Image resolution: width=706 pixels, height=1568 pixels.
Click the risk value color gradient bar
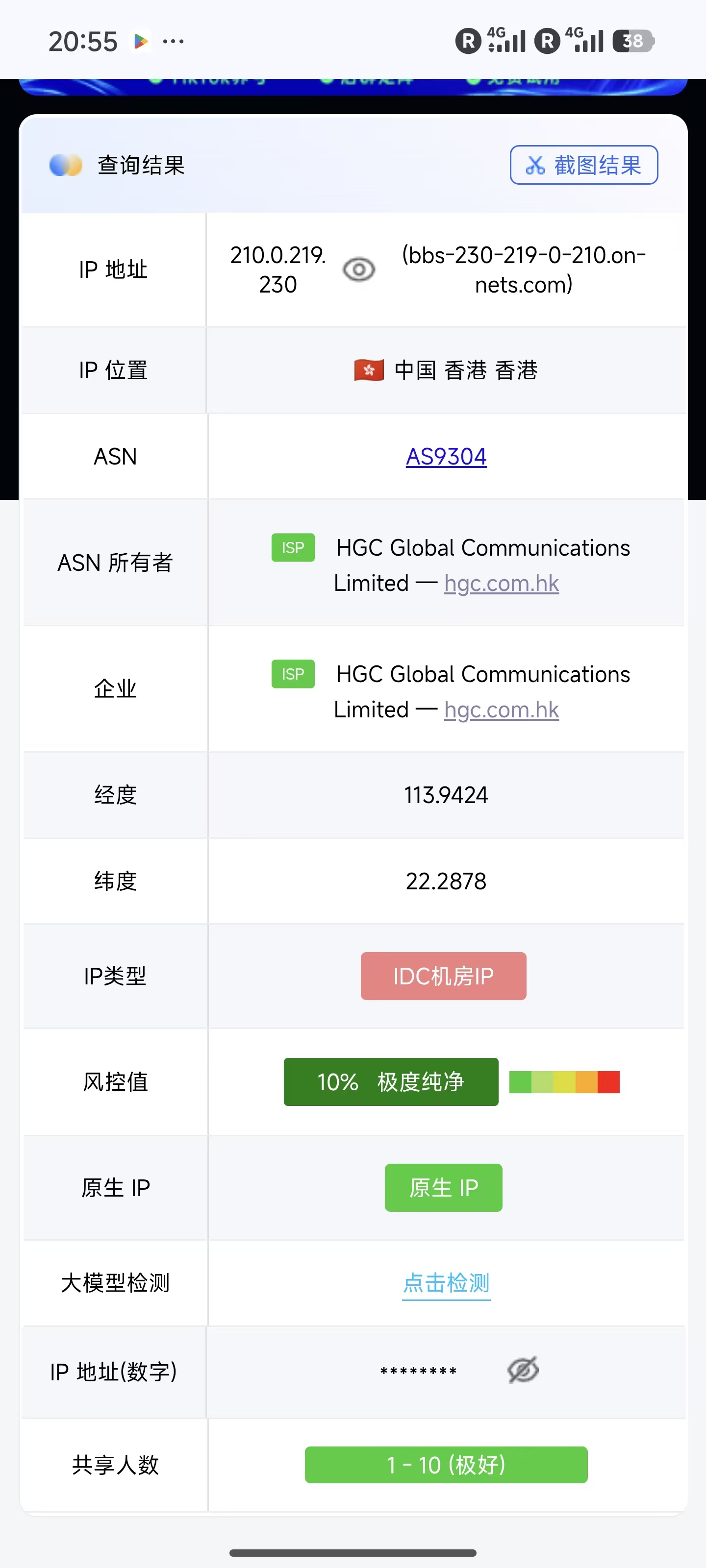[x=564, y=1081]
